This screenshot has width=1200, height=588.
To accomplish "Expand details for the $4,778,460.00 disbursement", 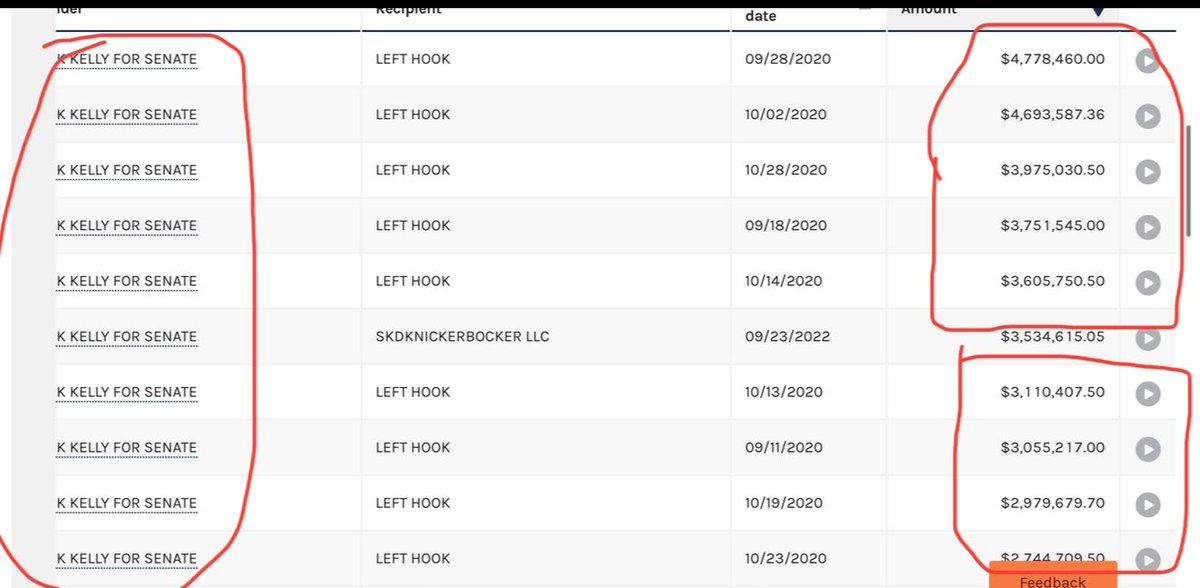I will (1147, 61).
